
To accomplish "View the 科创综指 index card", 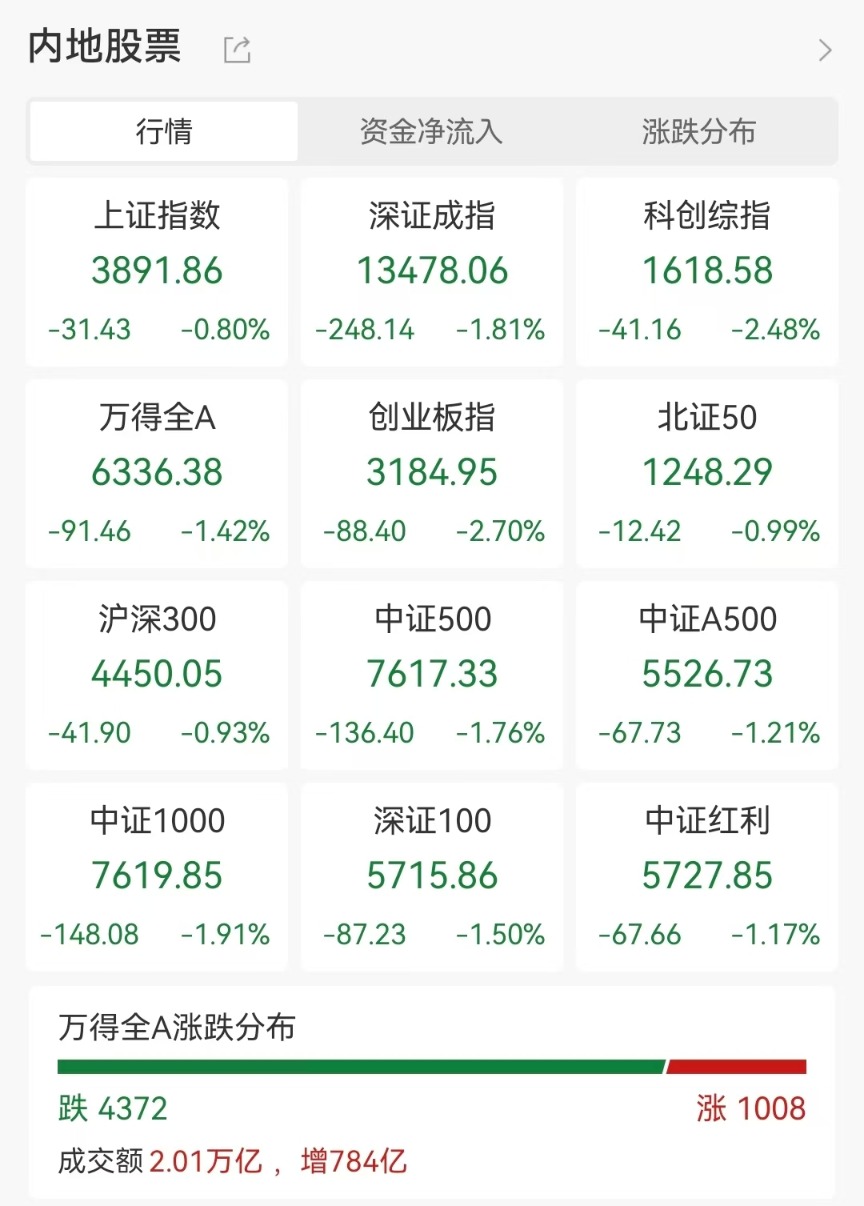I will [707, 272].
